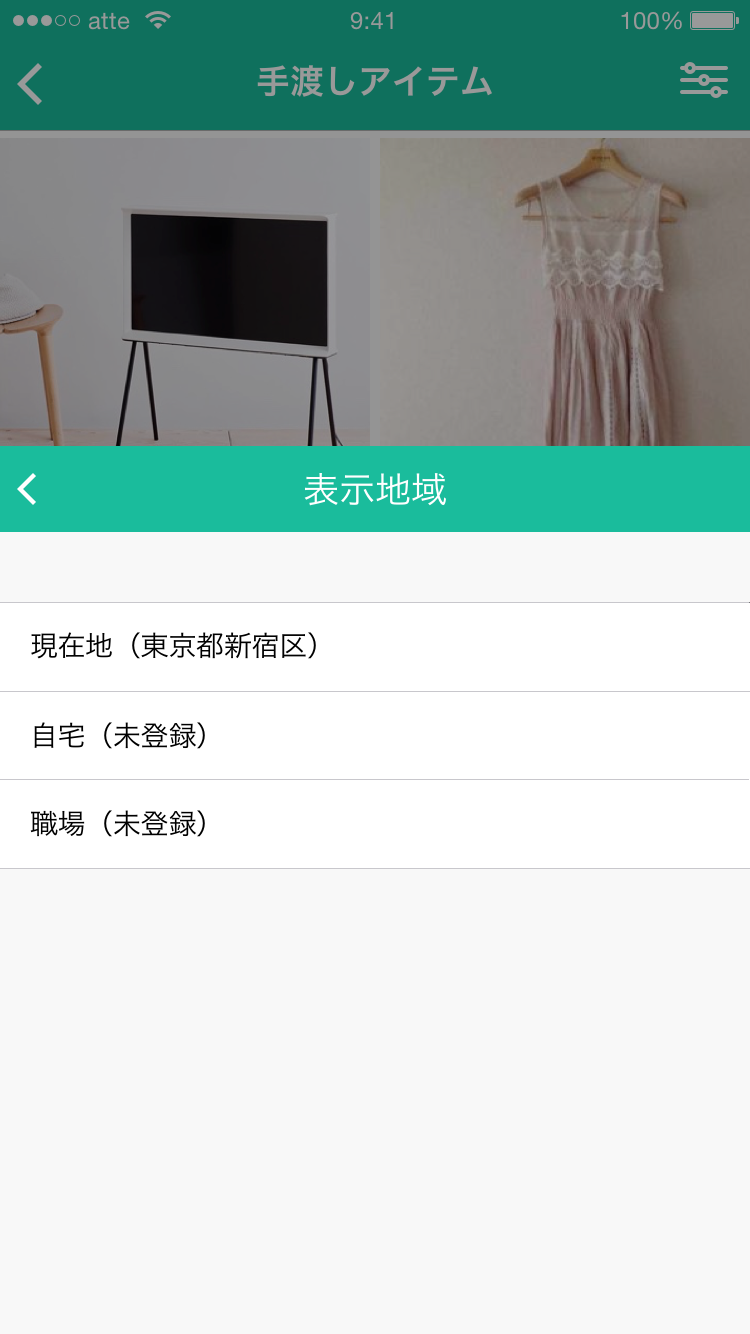The width and height of the screenshot is (750, 1334).
Task: Tap the back arrow next to 手渡しアイテム
Action: coord(30,83)
